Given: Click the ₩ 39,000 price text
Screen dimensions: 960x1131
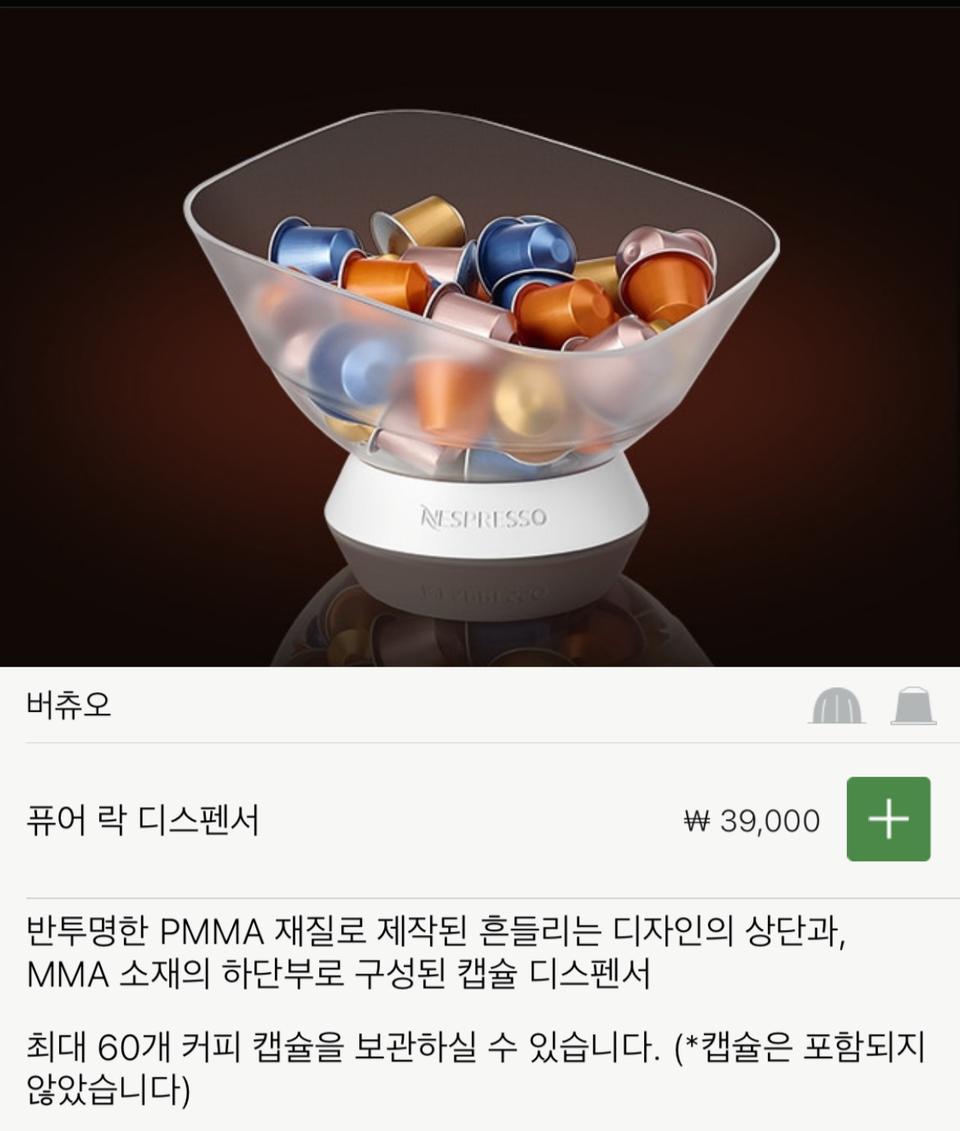Looking at the screenshot, I should click(752, 821).
